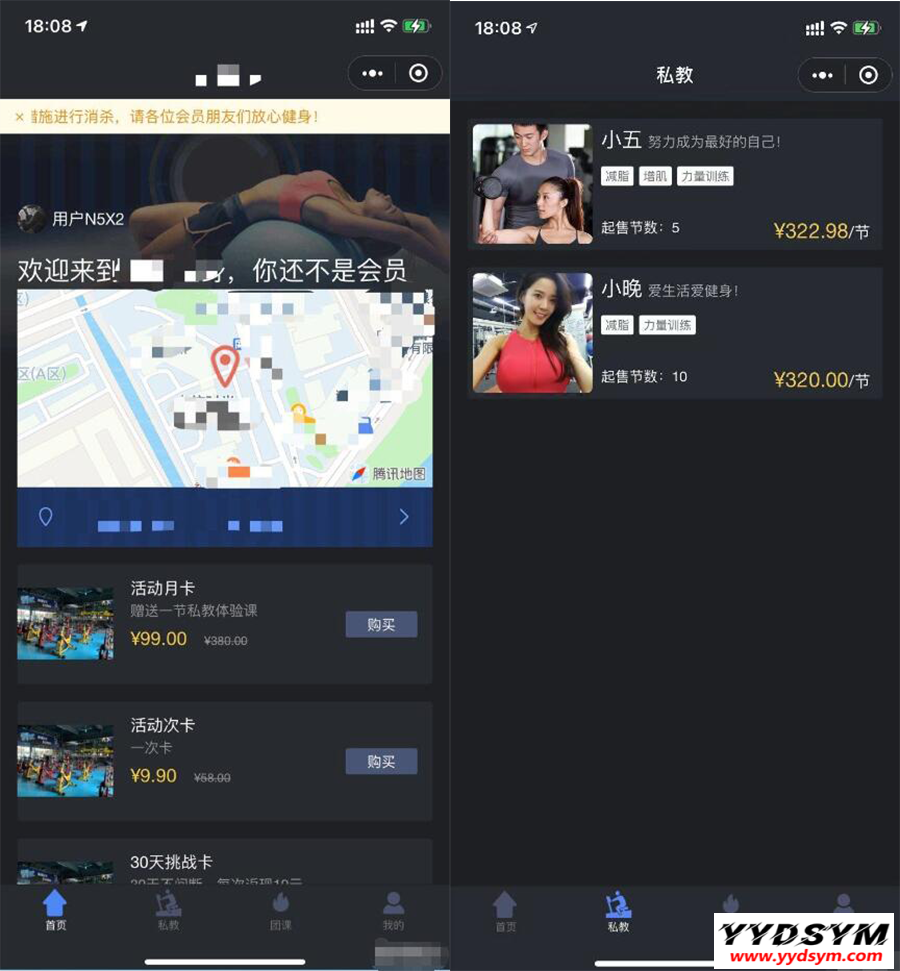
Task: Open the mini program menu on the 私教 page
Action: coord(822,75)
